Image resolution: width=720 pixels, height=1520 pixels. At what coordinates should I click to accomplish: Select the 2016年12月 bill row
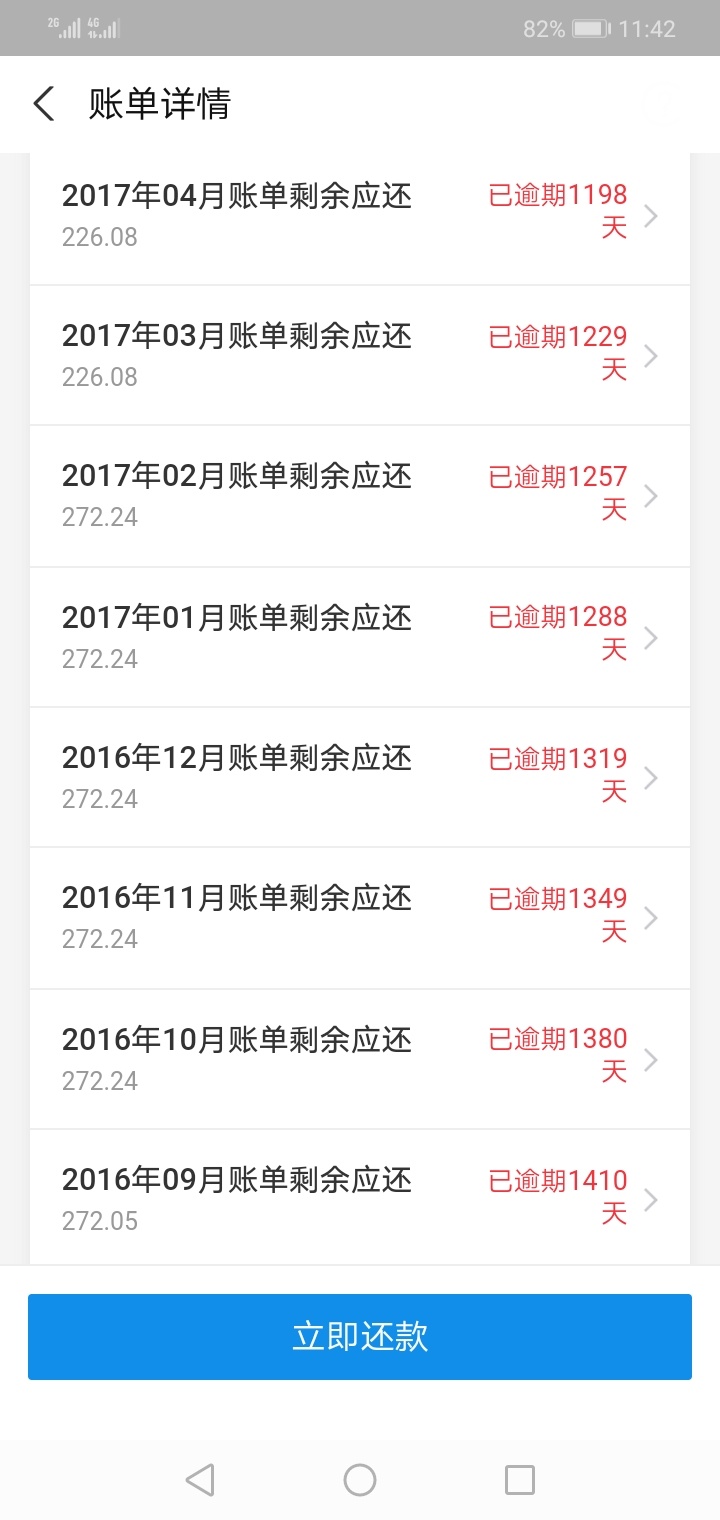coord(360,777)
